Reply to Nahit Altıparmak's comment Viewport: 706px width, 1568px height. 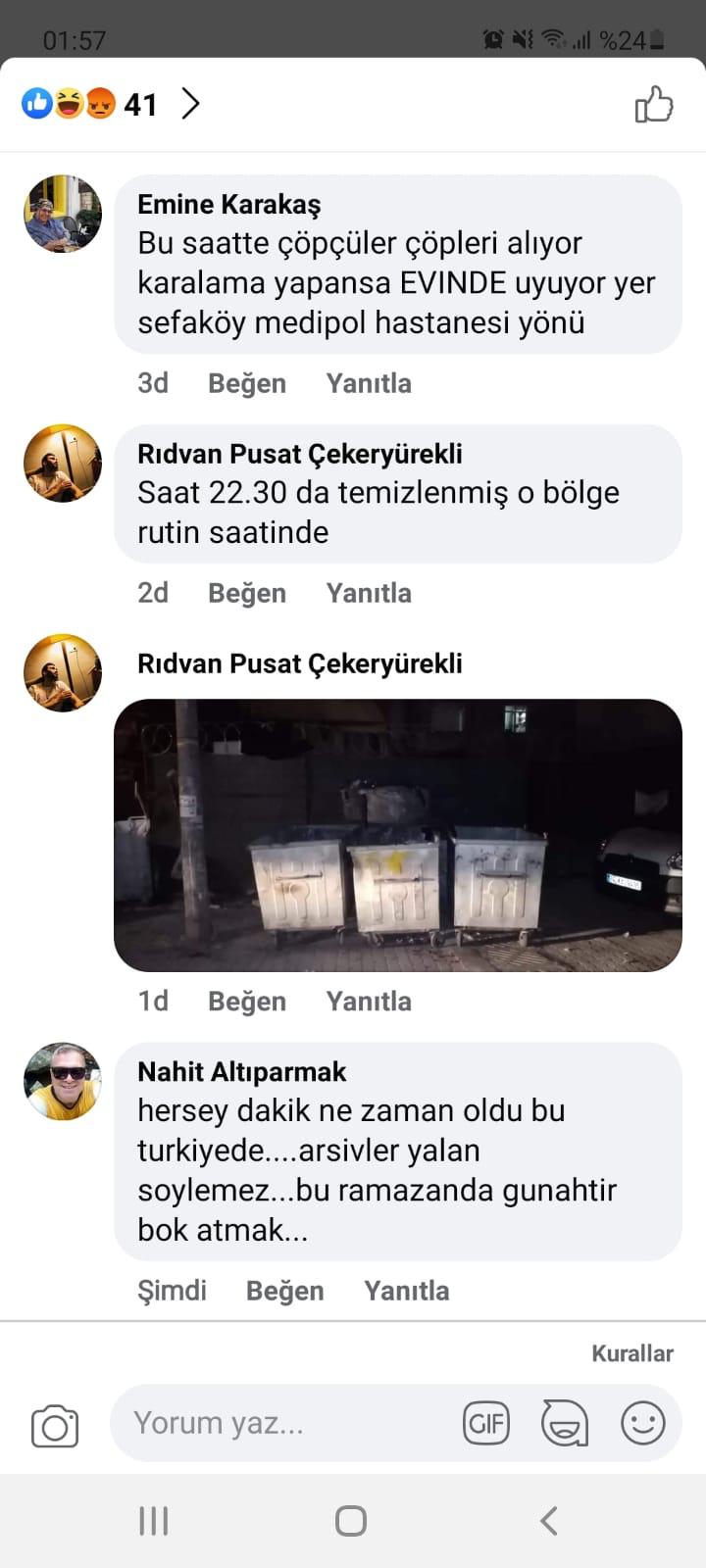coord(406,1291)
